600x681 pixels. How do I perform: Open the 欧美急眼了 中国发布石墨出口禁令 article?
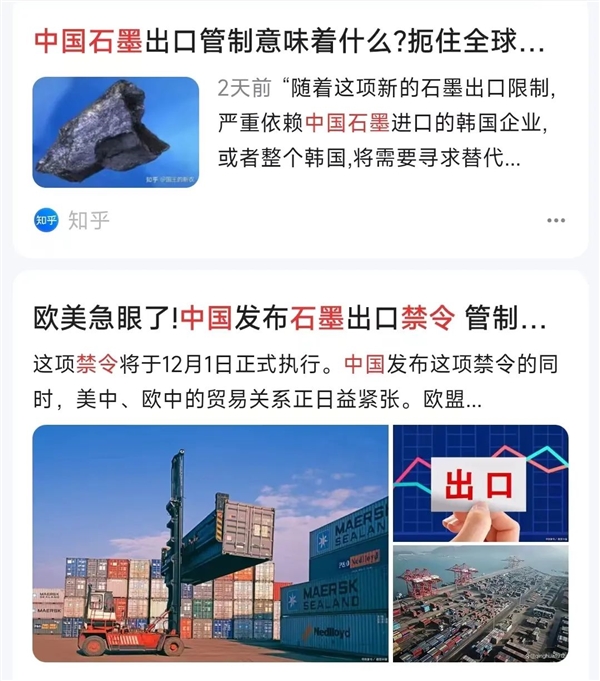tap(290, 319)
